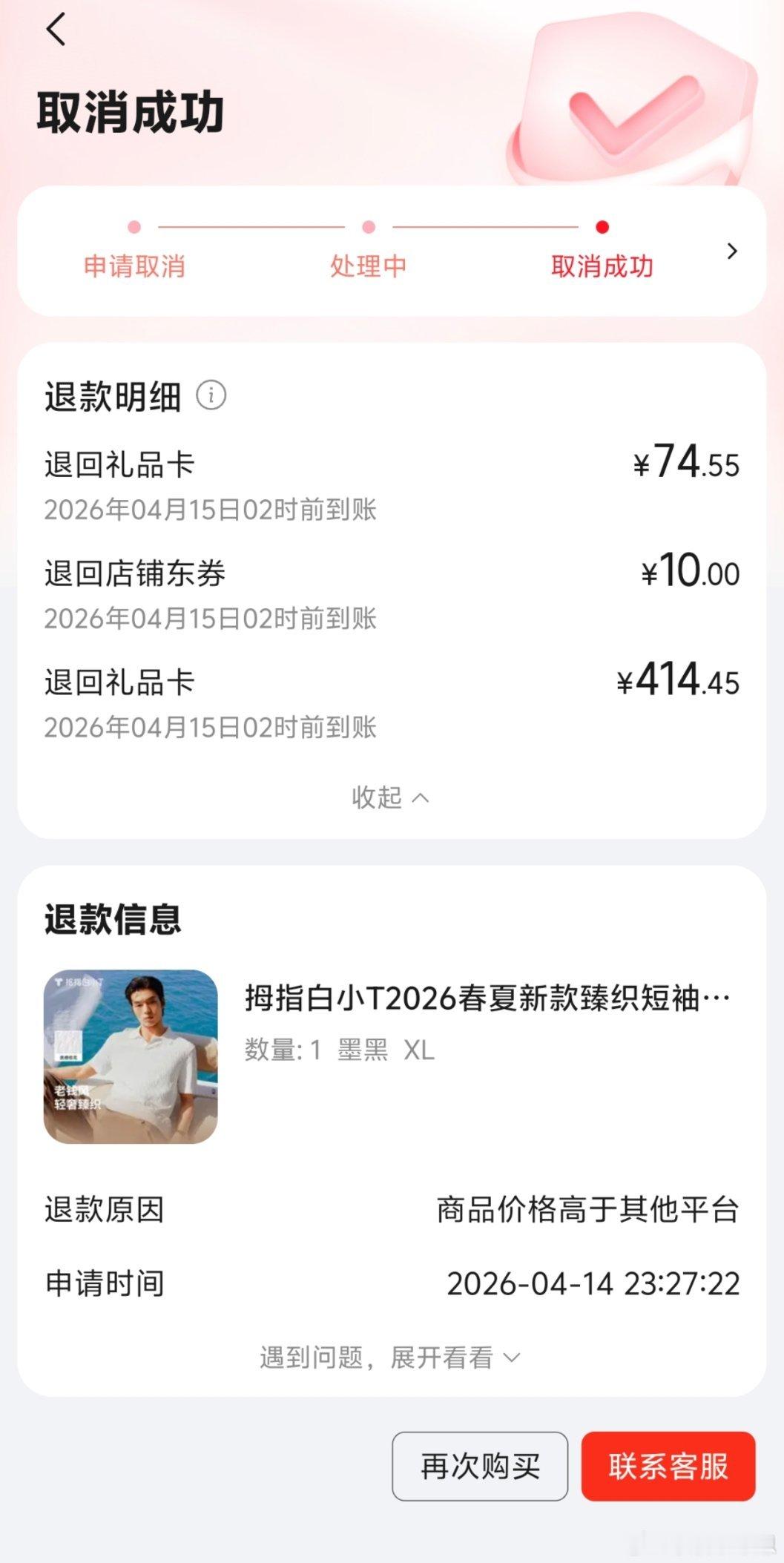This screenshot has width=784, height=1563.
Task: Click the 再次购买 button
Action: point(479,1465)
